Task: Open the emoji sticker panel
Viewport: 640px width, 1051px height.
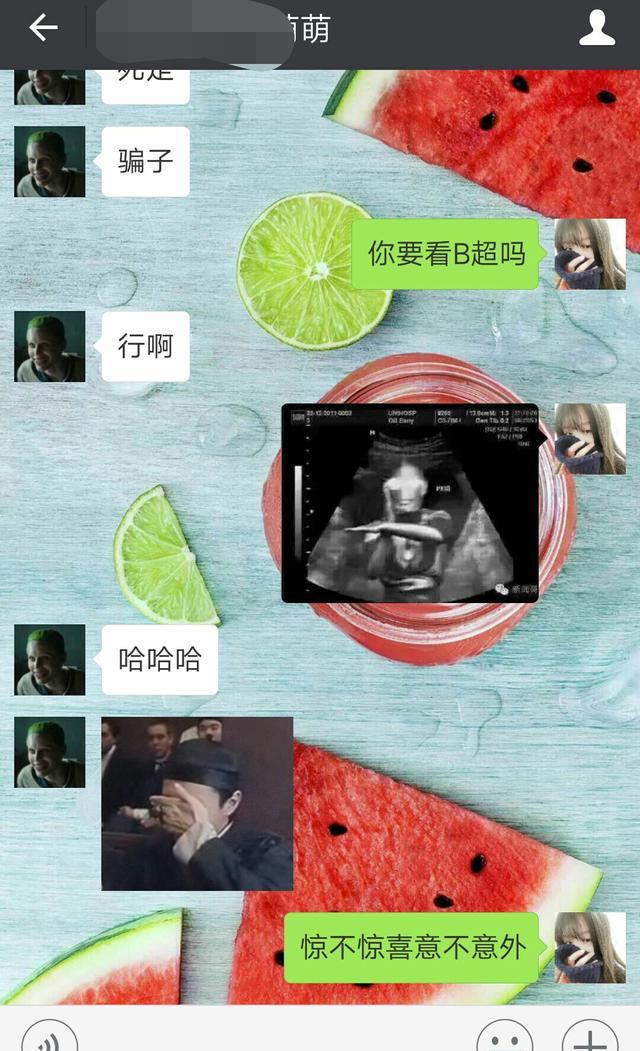Action: pyautogui.click(x=504, y=1037)
